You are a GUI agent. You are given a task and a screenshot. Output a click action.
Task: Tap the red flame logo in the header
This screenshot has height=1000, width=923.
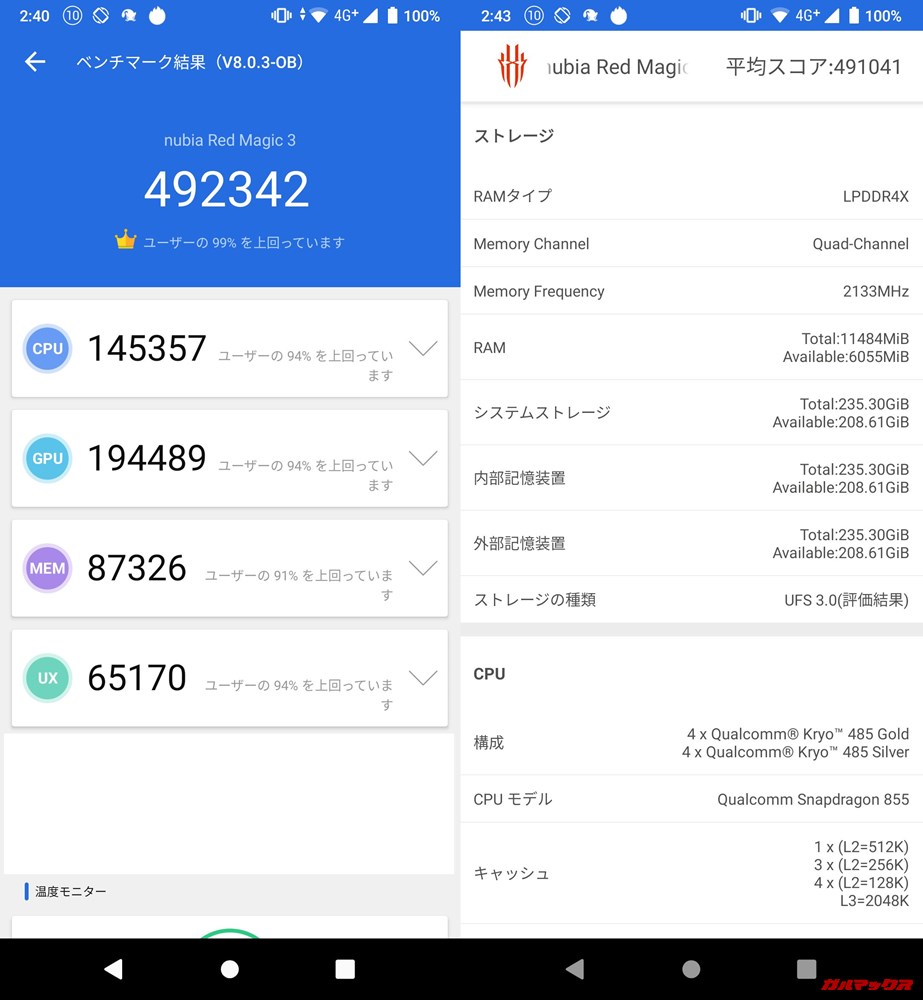tap(513, 62)
